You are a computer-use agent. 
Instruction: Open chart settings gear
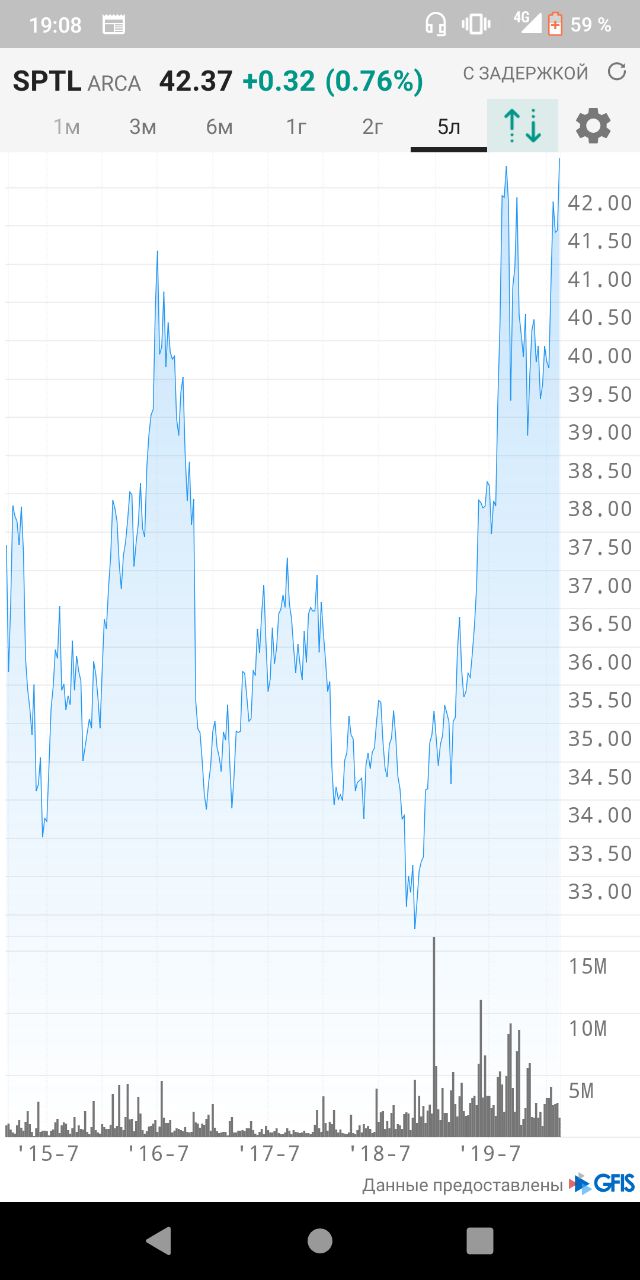[x=593, y=126]
